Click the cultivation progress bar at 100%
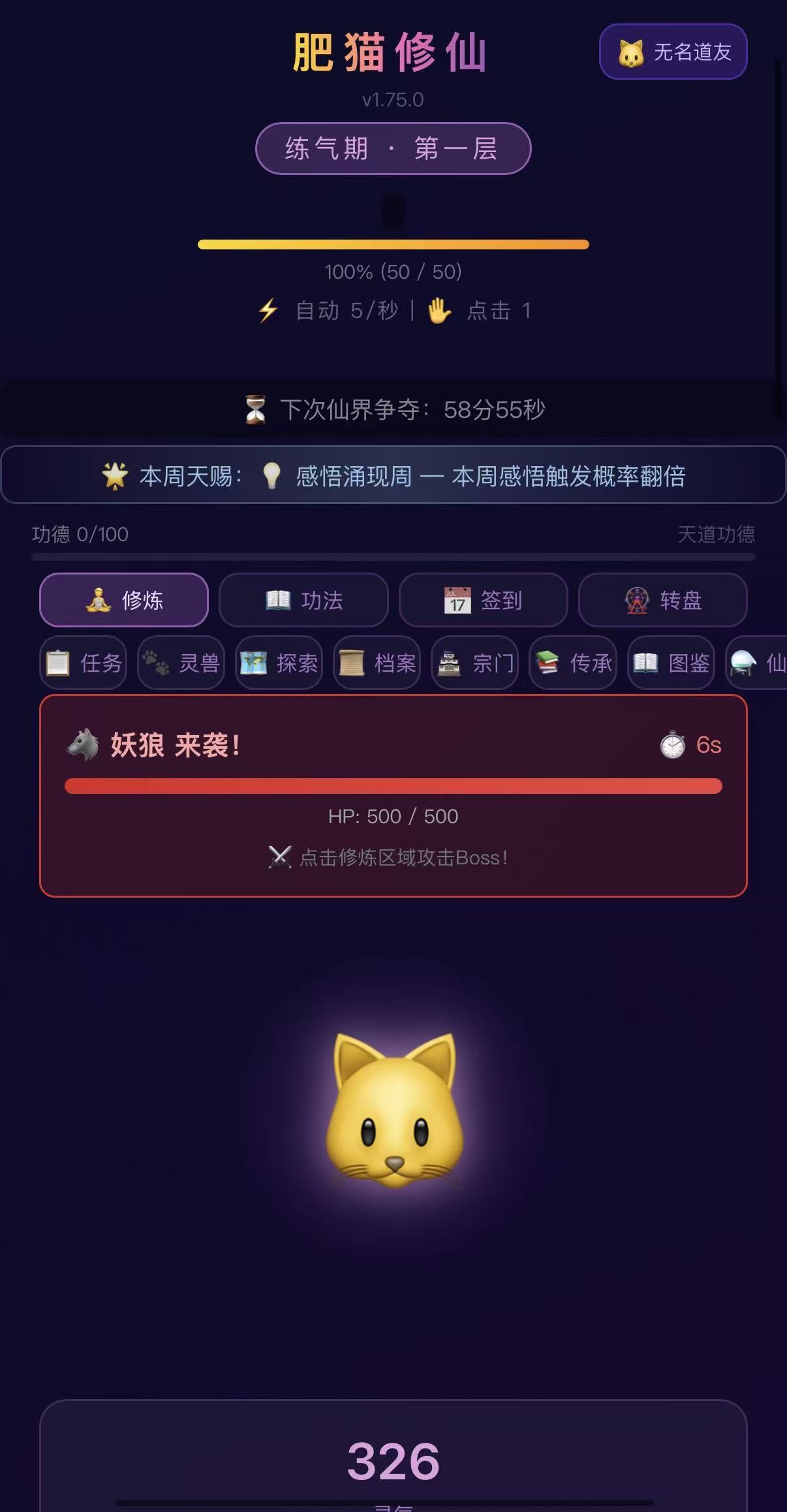The width and height of the screenshot is (787, 1512). [393, 244]
